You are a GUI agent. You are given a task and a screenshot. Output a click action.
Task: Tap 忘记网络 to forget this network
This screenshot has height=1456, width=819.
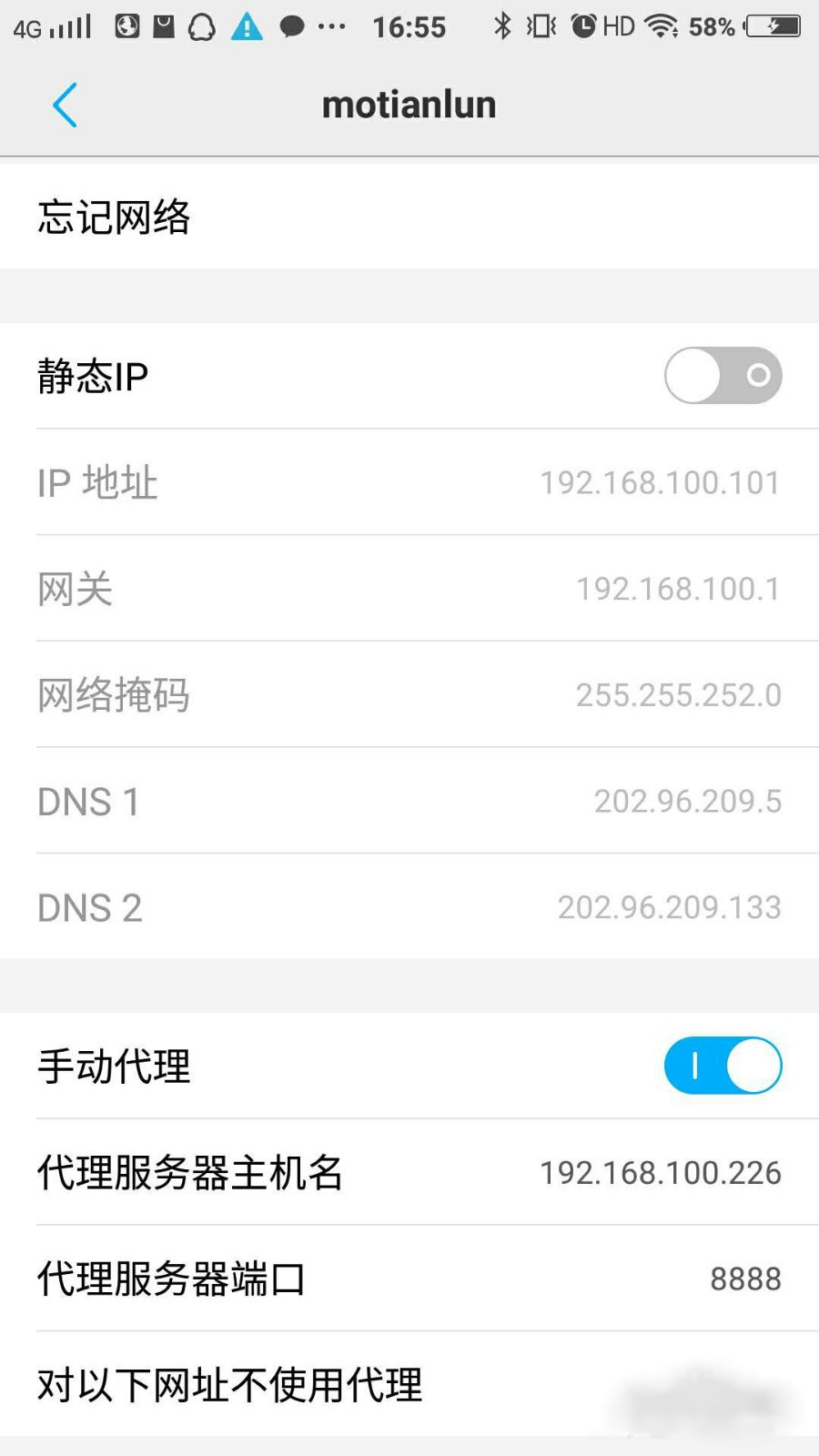click(114, 217)
